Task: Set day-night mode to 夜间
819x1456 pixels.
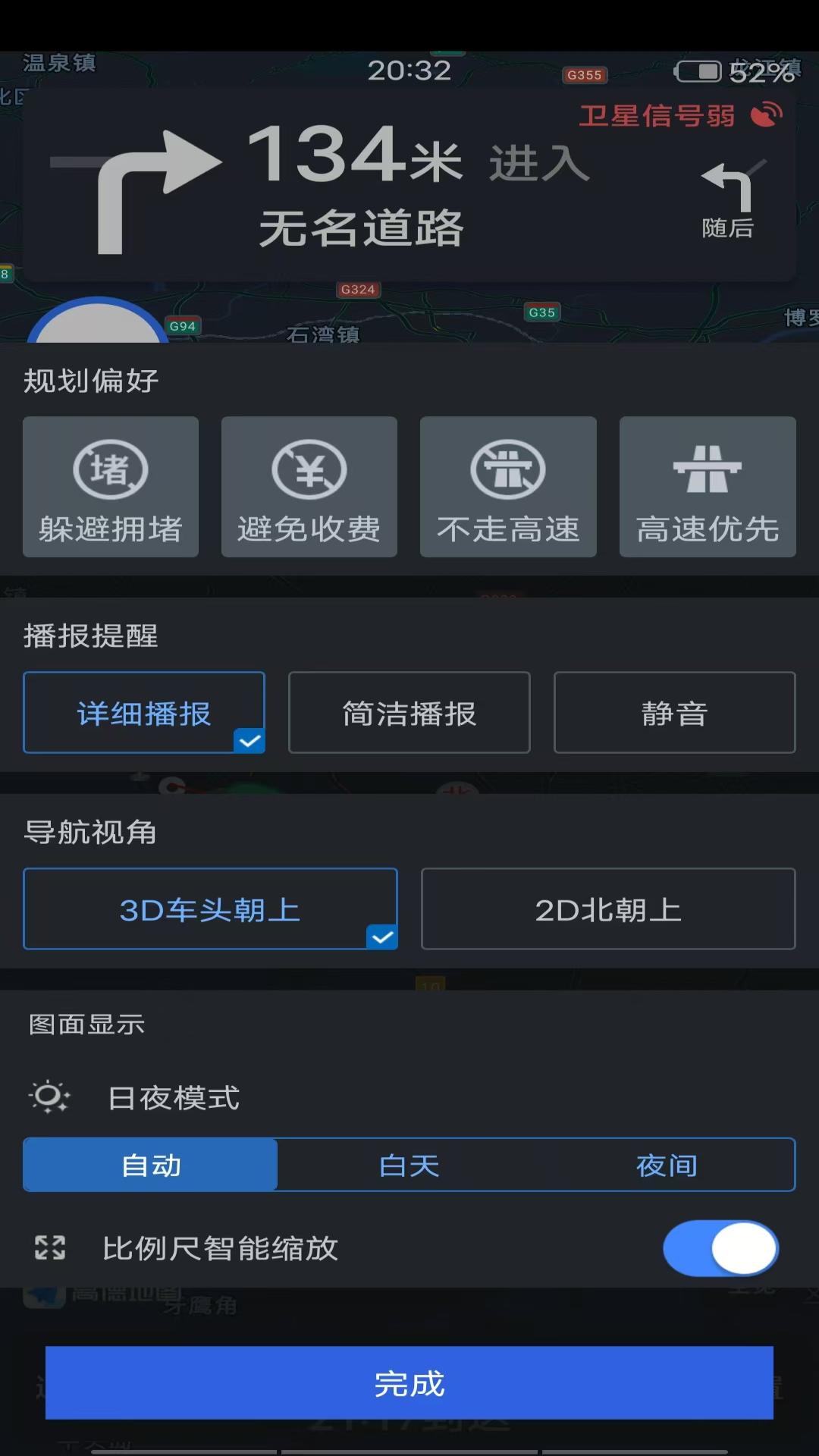Action: pyautogui.click(x=667, y=1165)
